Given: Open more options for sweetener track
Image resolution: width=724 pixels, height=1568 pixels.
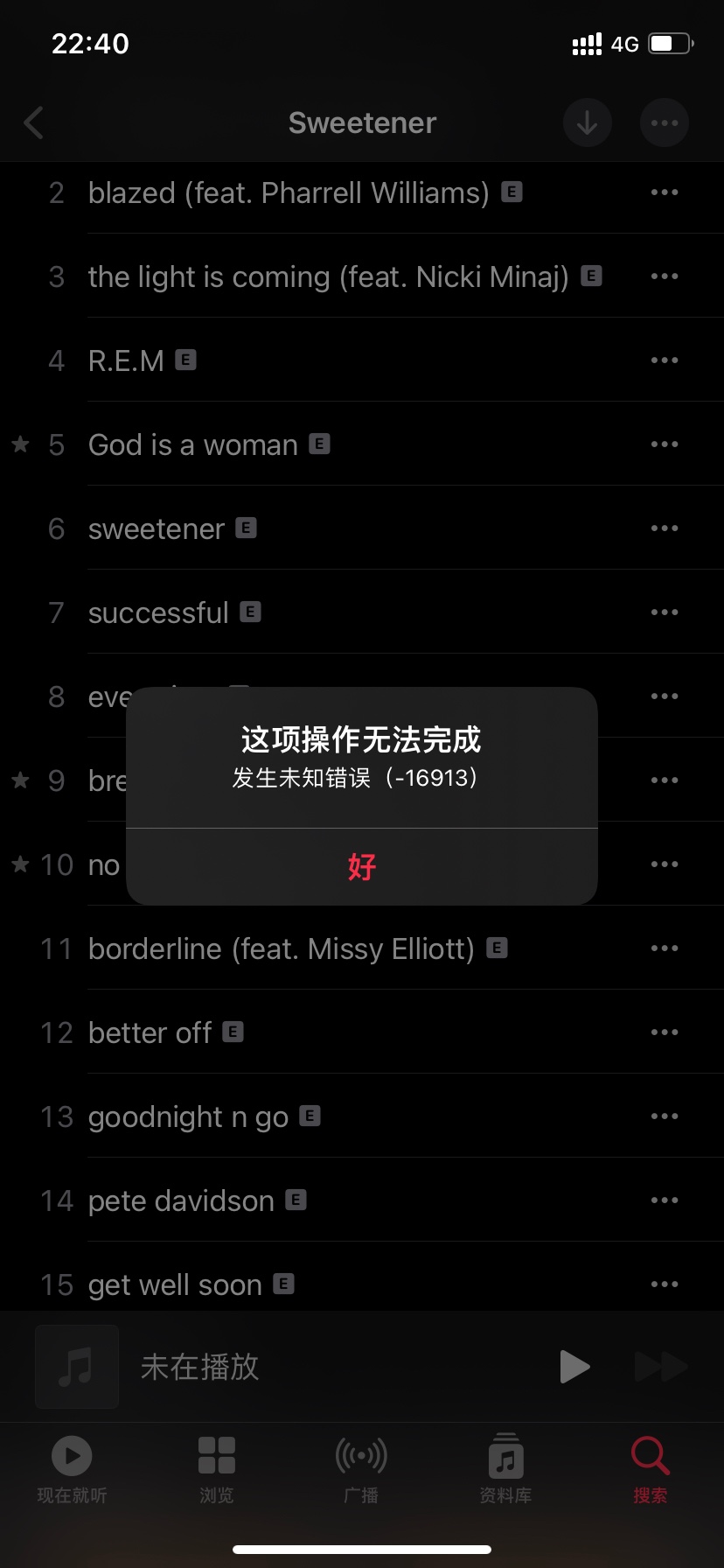Looking at the screenshot, I should point(665,528).
